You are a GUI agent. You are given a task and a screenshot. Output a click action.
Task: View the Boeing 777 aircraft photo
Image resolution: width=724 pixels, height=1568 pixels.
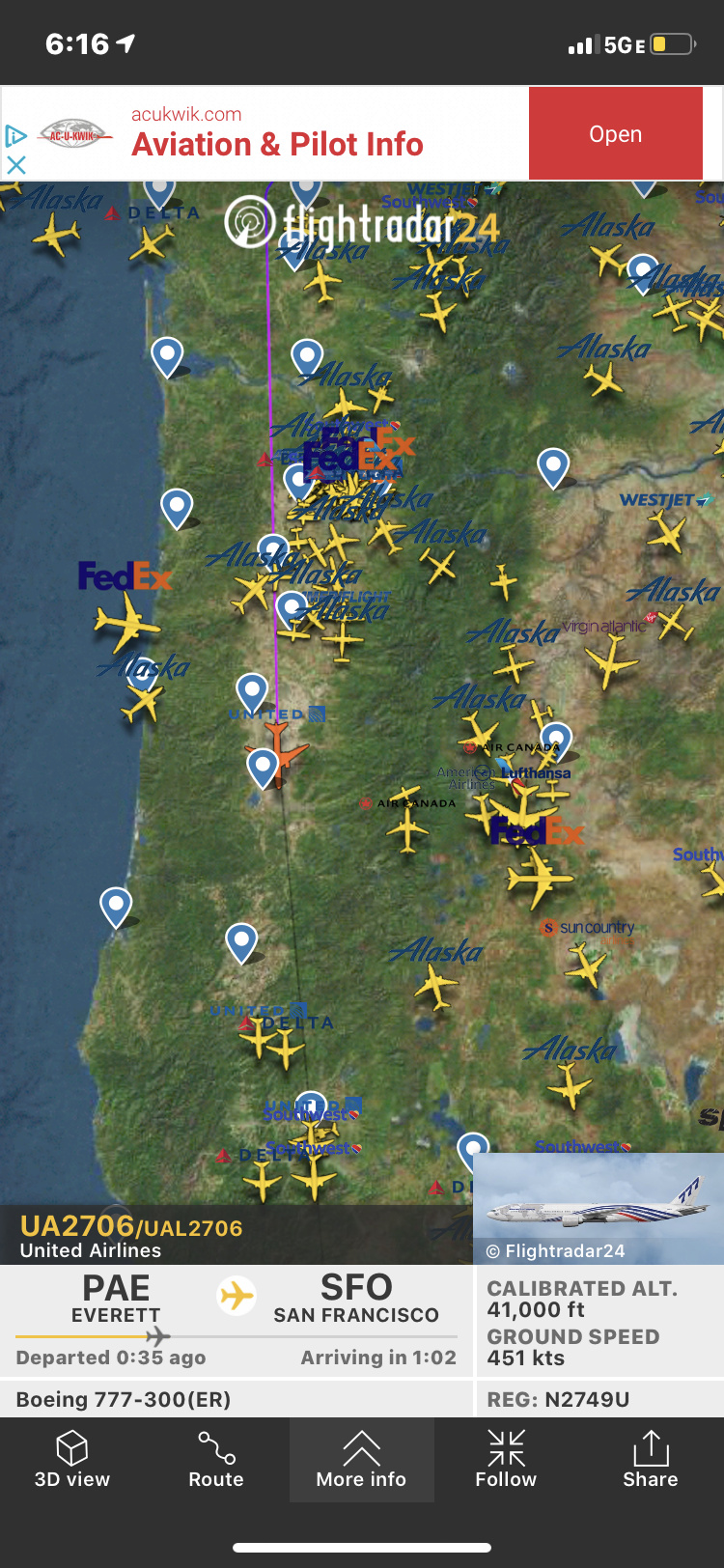pos(599,1207)
